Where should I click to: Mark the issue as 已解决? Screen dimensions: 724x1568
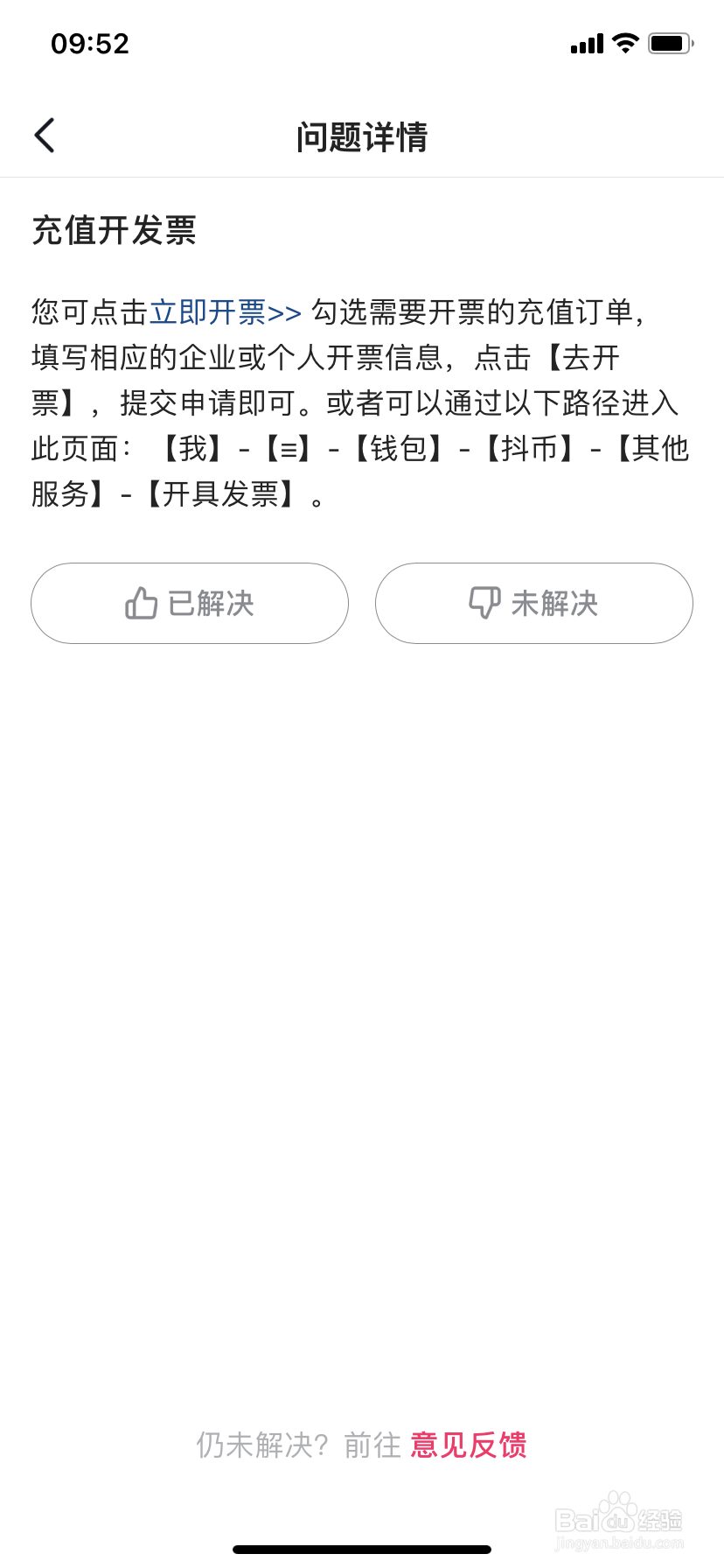[x=190, y=603]
